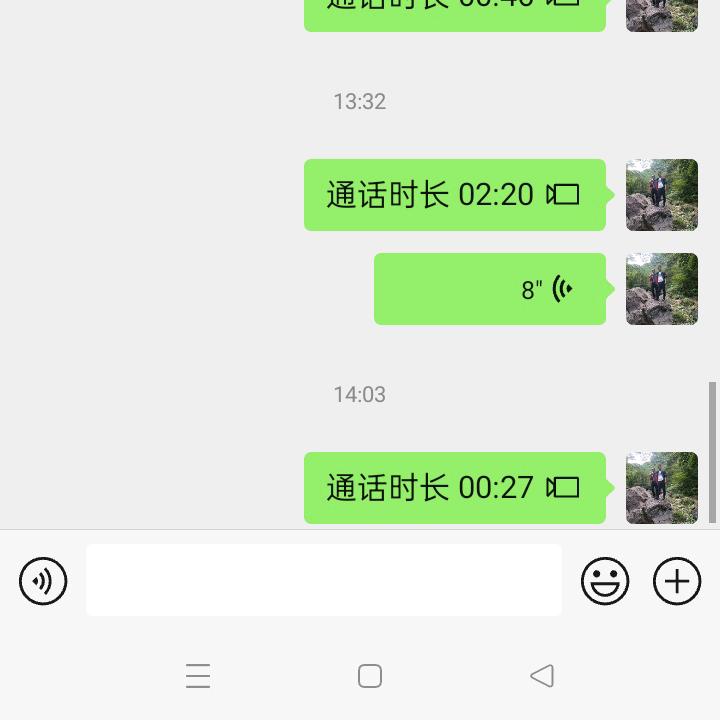Go to the home screen
This screenshot has height=720, width=720.
click(x=370, y=676)
